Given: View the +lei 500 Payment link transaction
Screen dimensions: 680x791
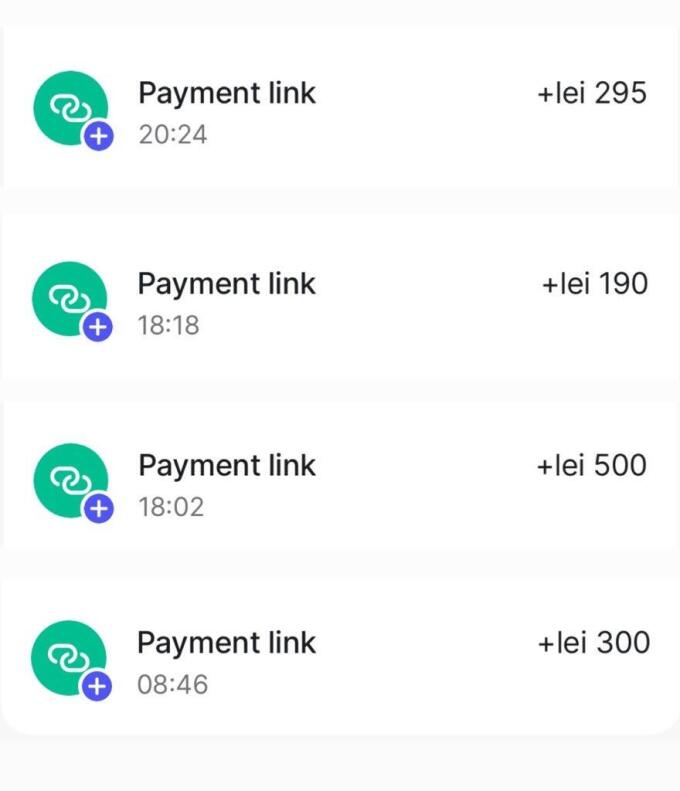Looking at the screenshot, I should click(340, 484).
